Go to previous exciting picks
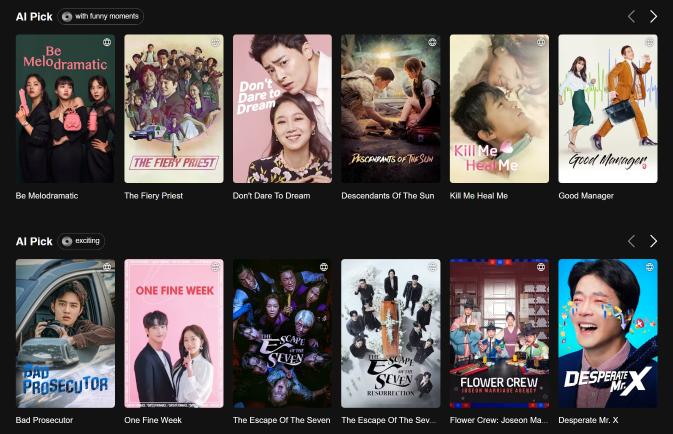This screenshot has width=673, height=434. point(631,241)
